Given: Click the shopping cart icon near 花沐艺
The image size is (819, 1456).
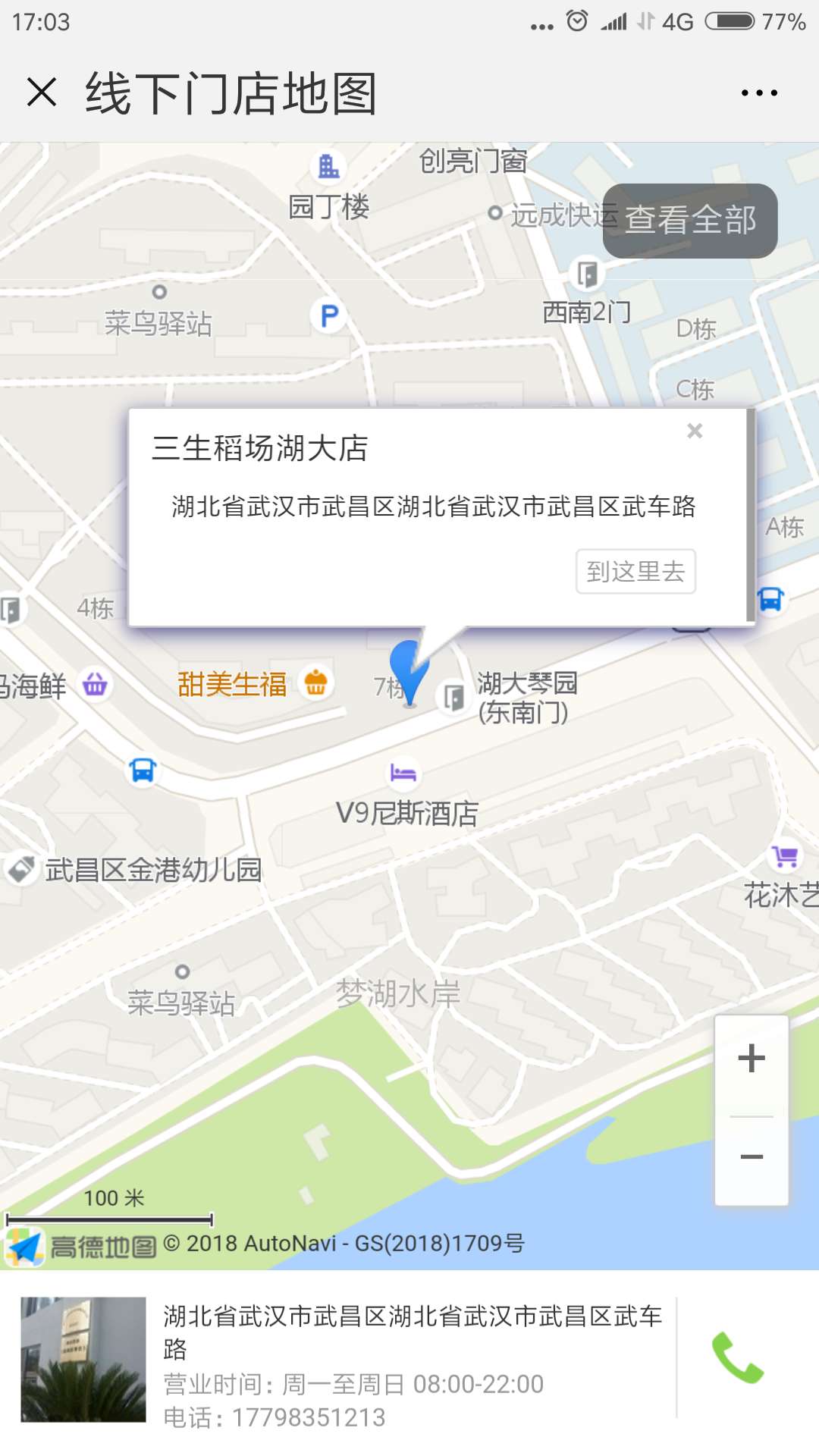Looking at the screenshot, I should coord(785,855).
